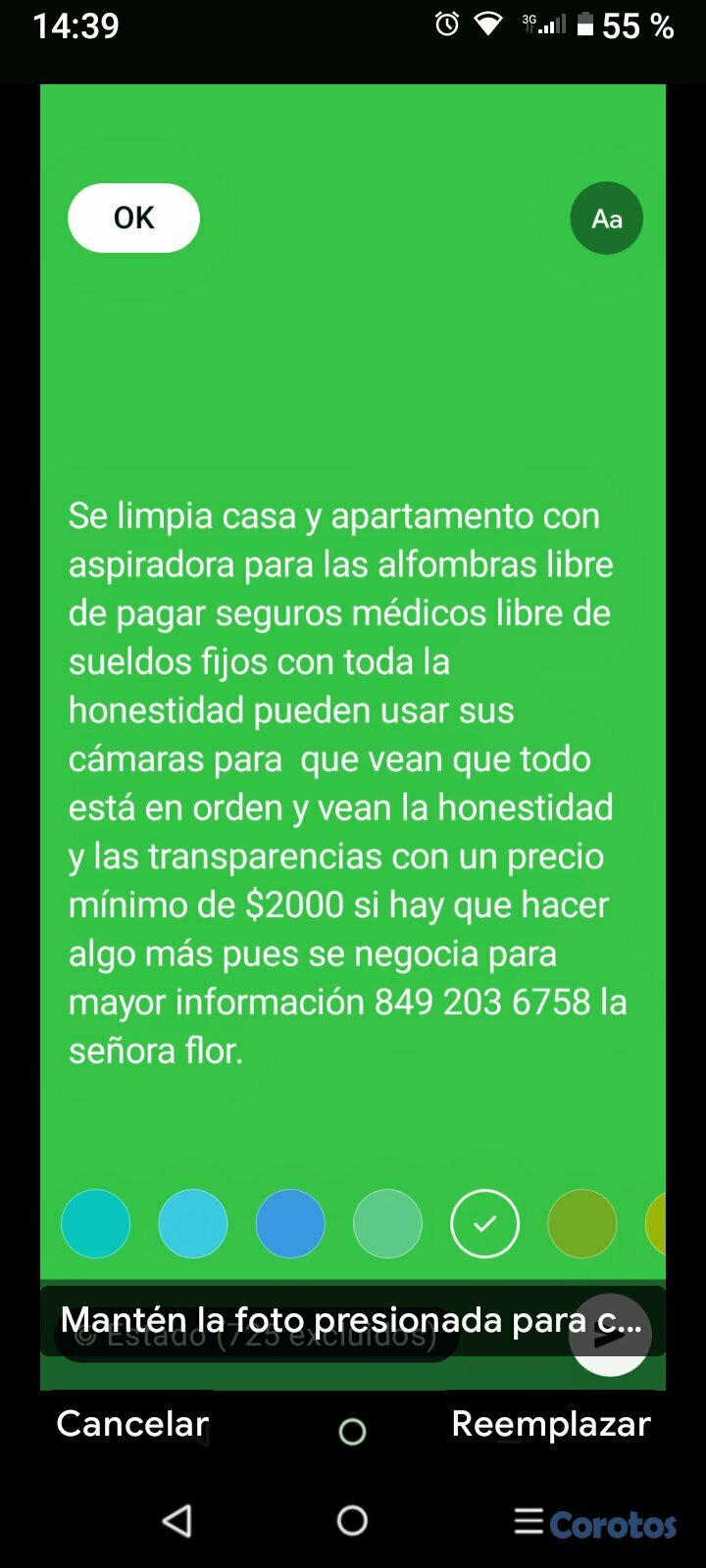The width and height of the screenshot is (706, 1568).
Task: Tap Cancelar to discard the photo
Action: pos(132,1423)
